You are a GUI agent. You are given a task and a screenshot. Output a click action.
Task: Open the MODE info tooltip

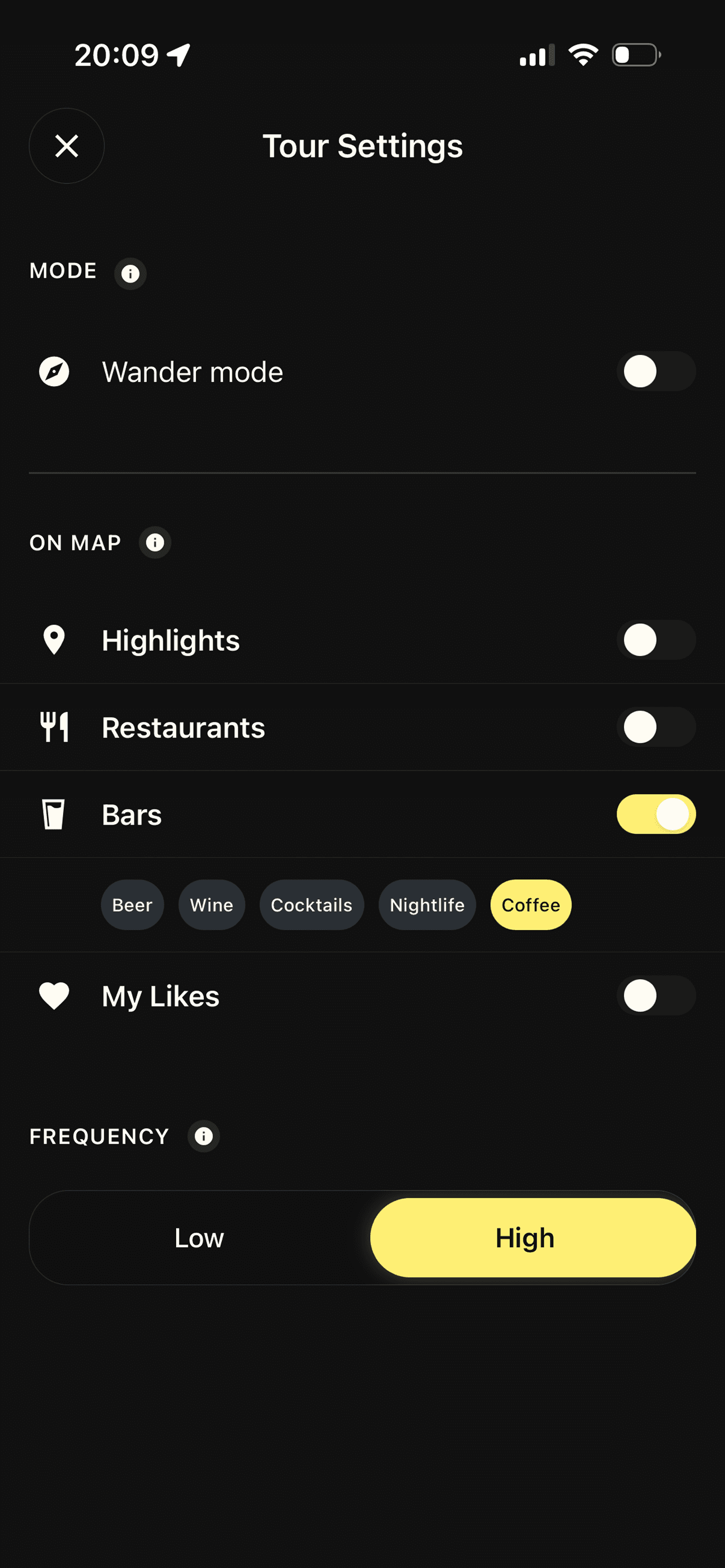click(x=130, y=273)
